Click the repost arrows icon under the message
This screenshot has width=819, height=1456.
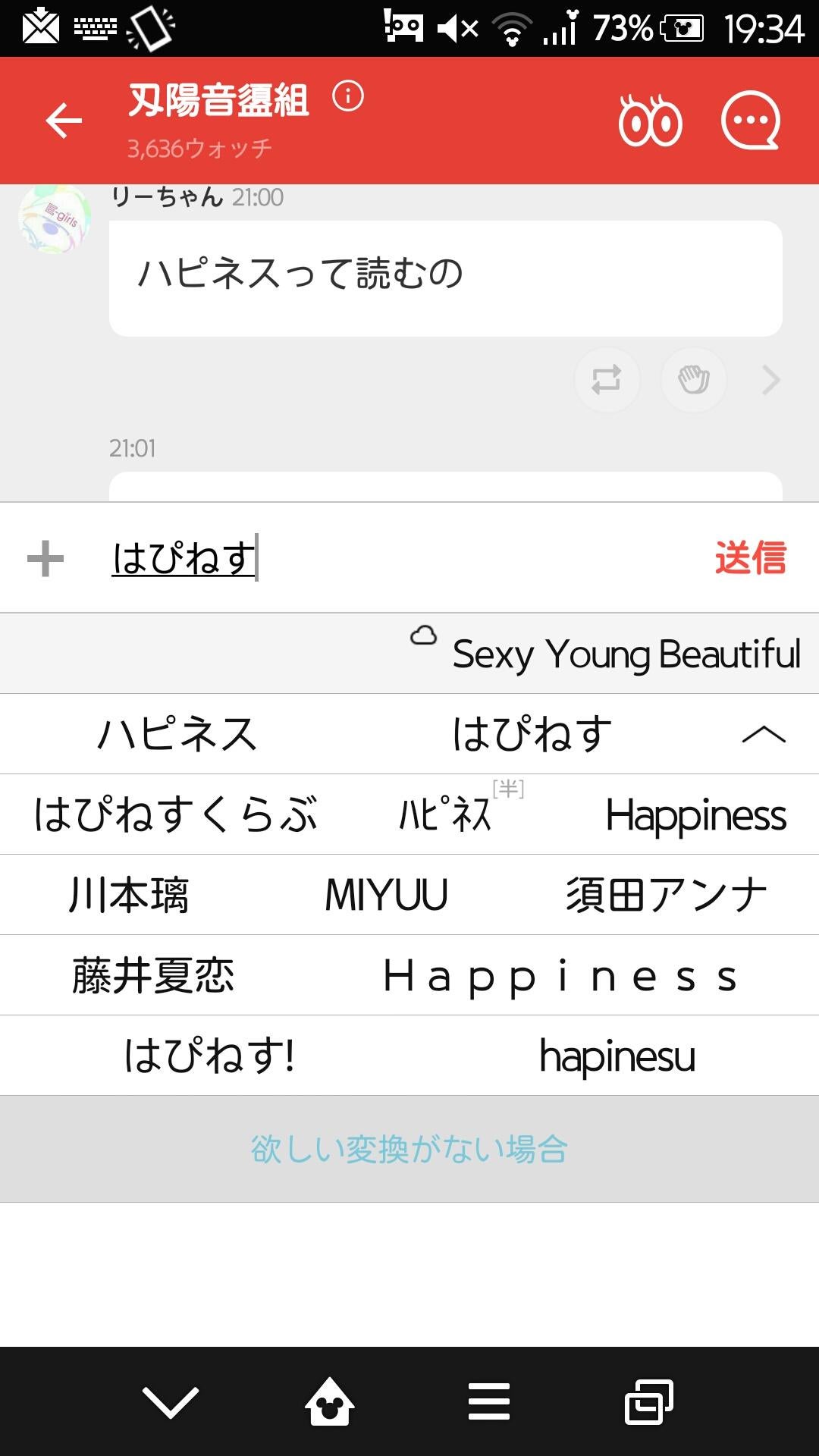point(607,379)
